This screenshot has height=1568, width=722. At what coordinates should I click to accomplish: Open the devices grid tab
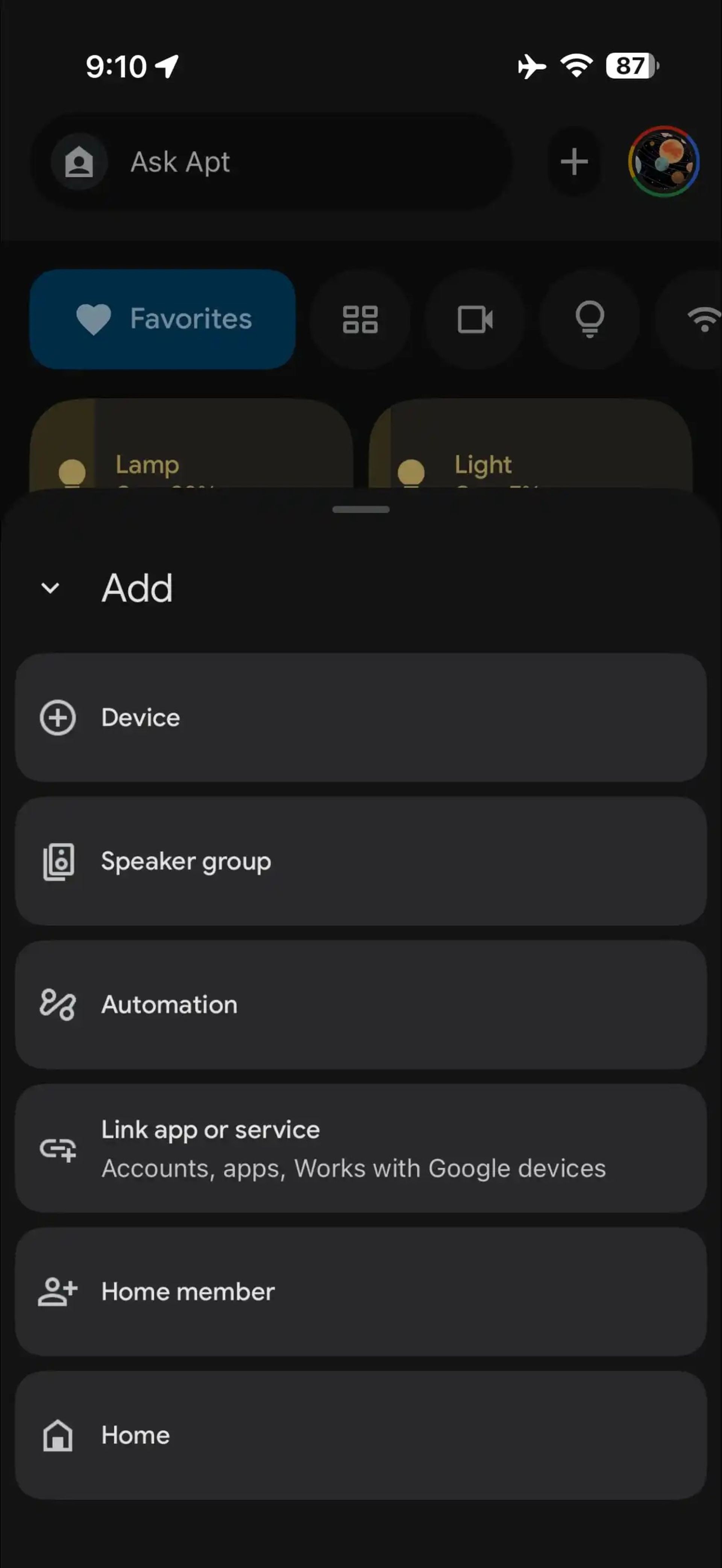pos(360,319)
